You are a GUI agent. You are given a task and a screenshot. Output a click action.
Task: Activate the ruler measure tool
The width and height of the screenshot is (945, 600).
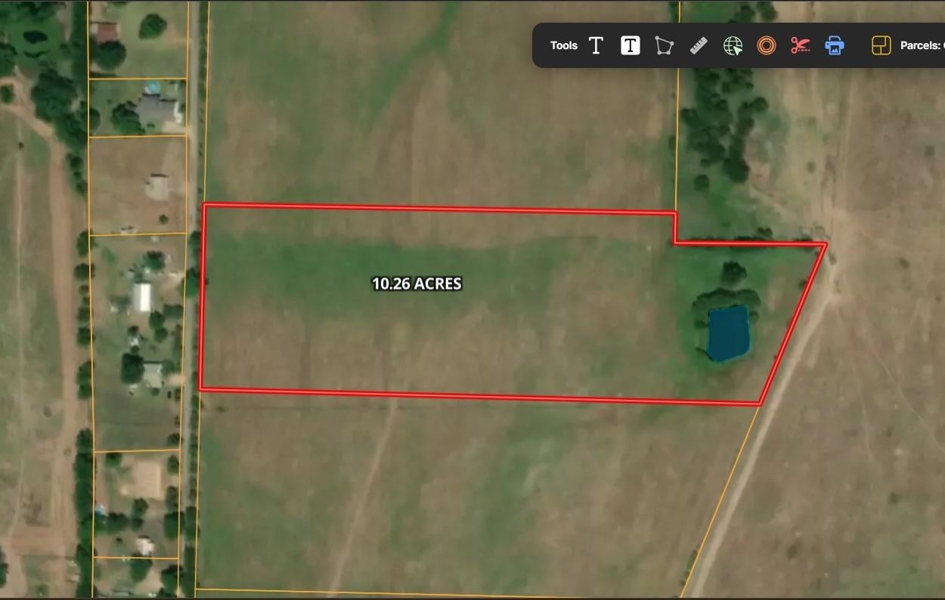point(698,45)
